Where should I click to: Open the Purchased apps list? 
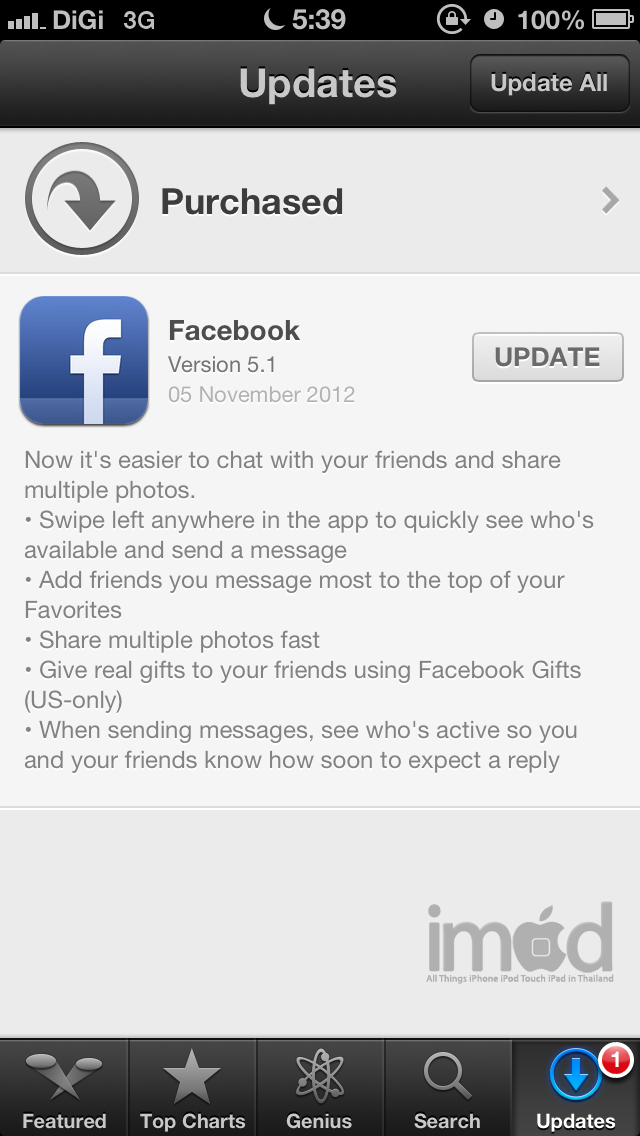320,201
